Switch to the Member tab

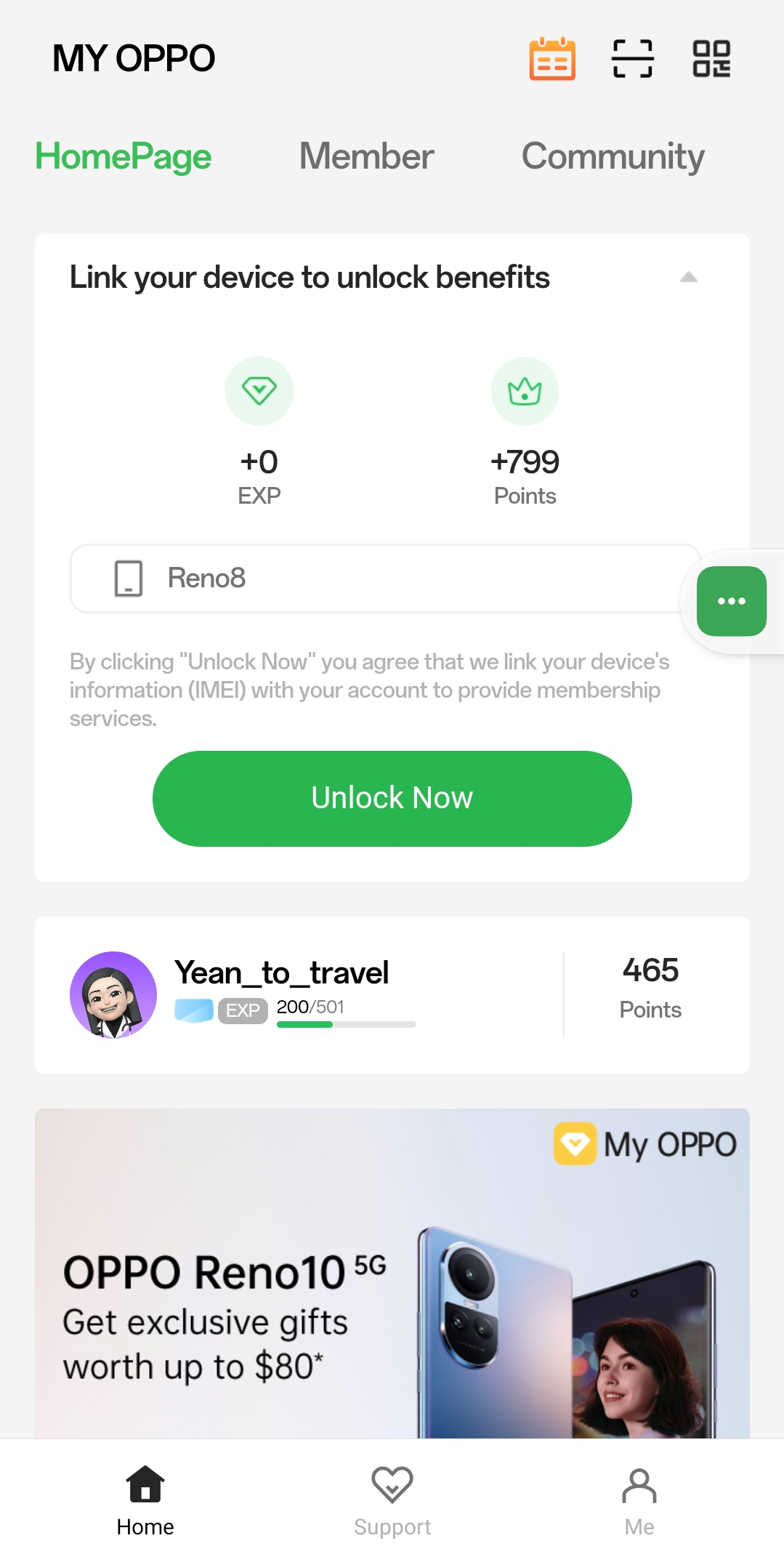[x=366, y=156]
